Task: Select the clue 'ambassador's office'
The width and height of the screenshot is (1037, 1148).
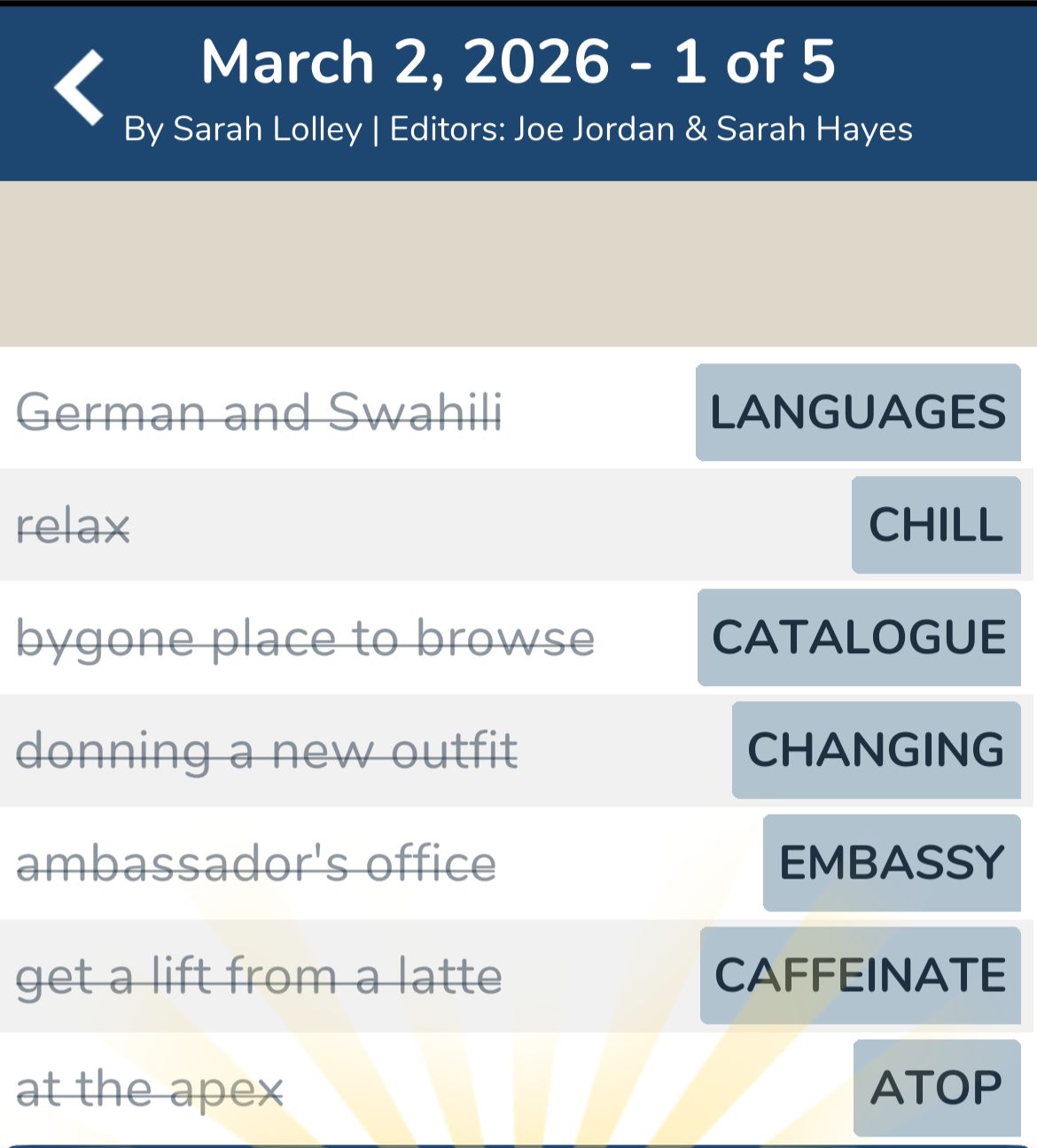Action: tap(255, 861)
